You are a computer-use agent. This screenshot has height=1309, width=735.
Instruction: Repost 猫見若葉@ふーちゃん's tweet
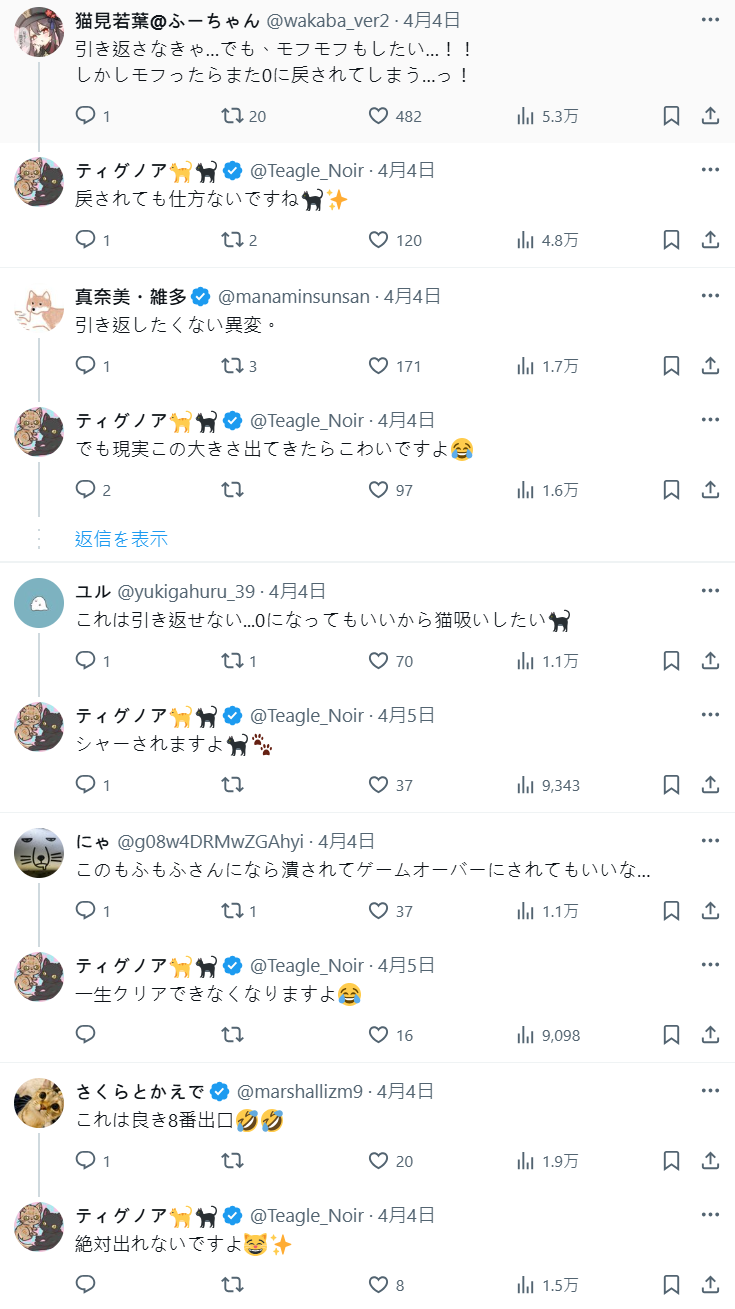(232, 116)
